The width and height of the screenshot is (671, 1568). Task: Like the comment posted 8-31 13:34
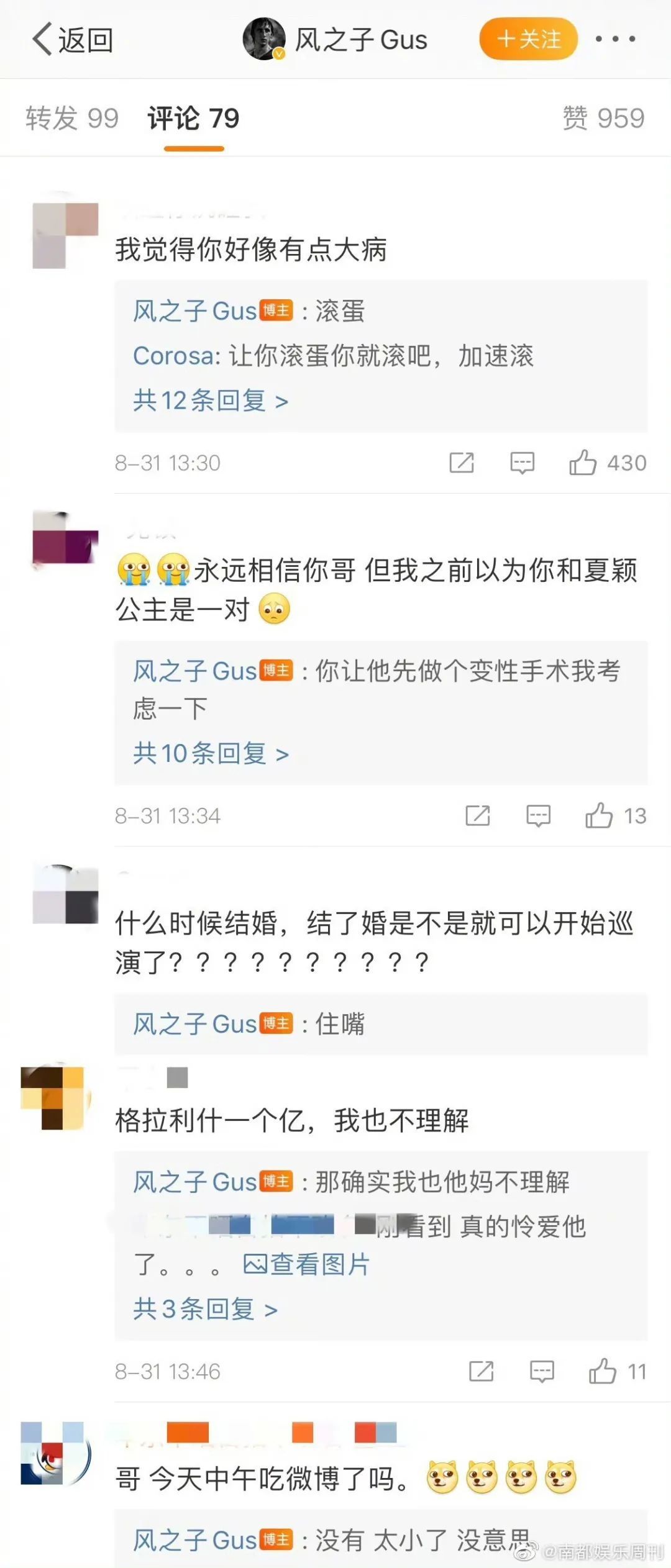599,815
